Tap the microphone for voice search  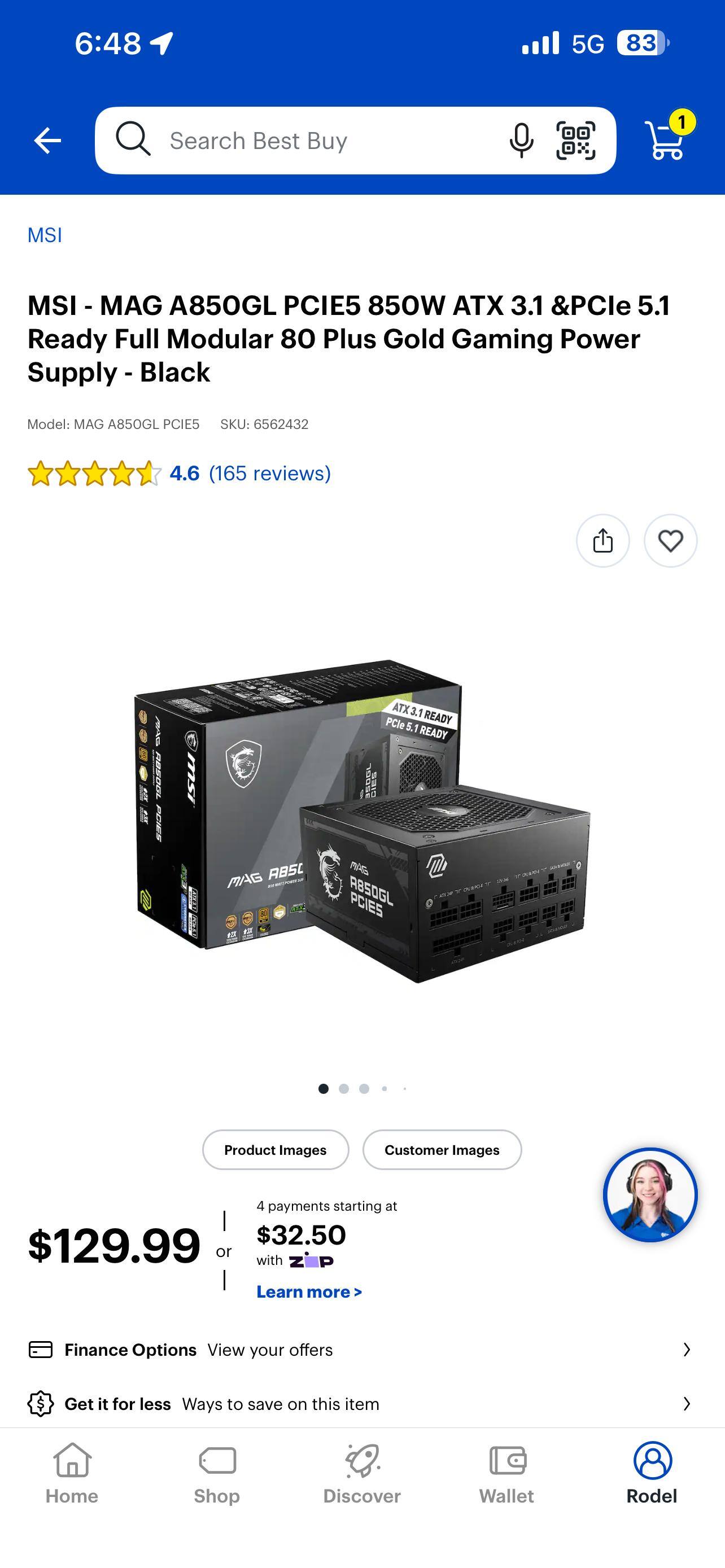(x=520, y=140)
